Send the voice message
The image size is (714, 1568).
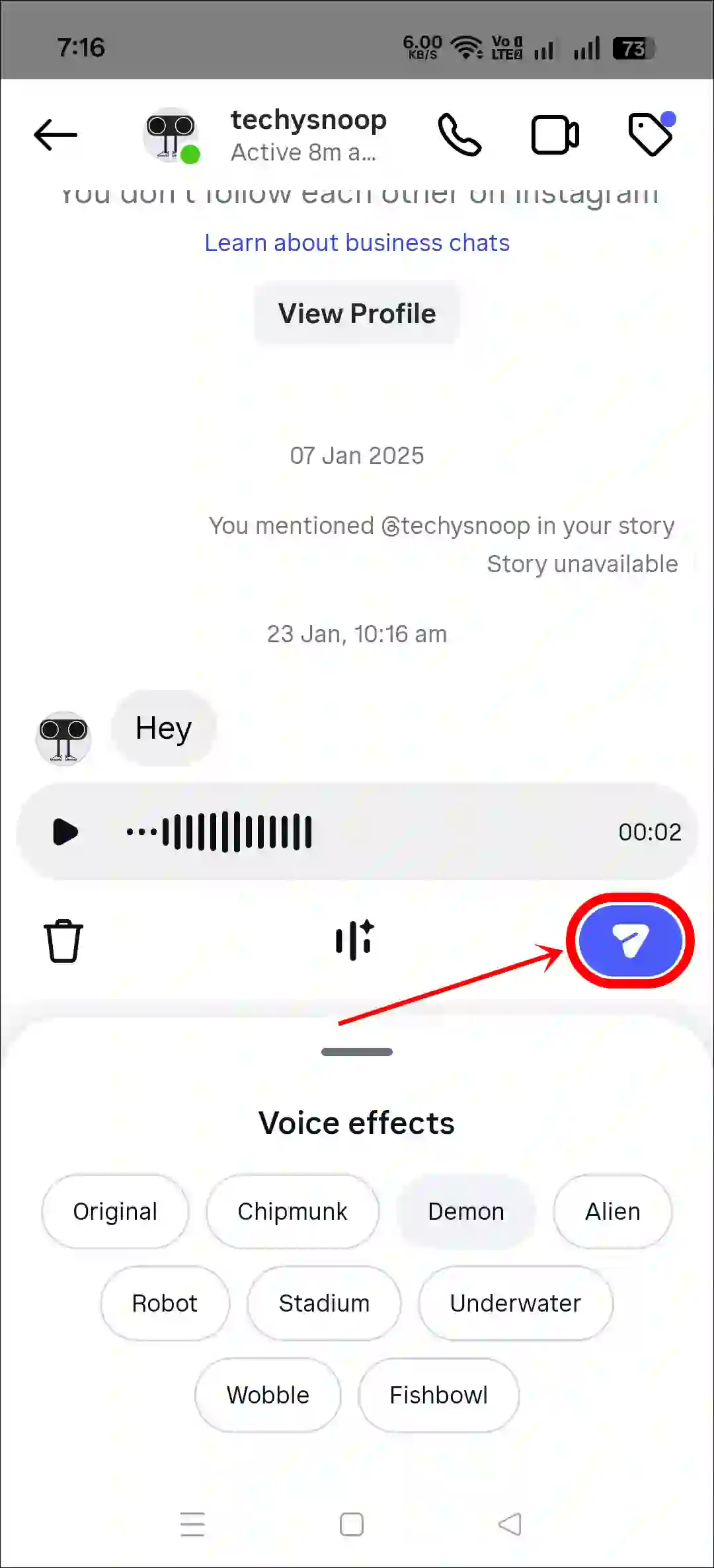pyautogui.click(x=629, y=941)
